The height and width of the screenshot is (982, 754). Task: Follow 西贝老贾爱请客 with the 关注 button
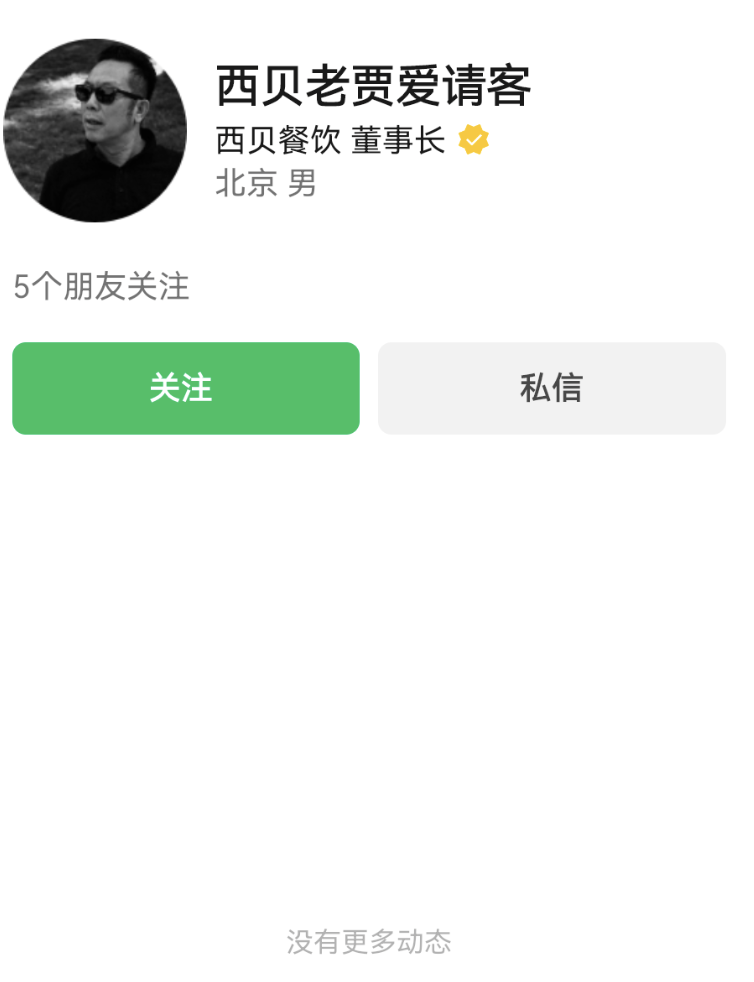point(185,388)
